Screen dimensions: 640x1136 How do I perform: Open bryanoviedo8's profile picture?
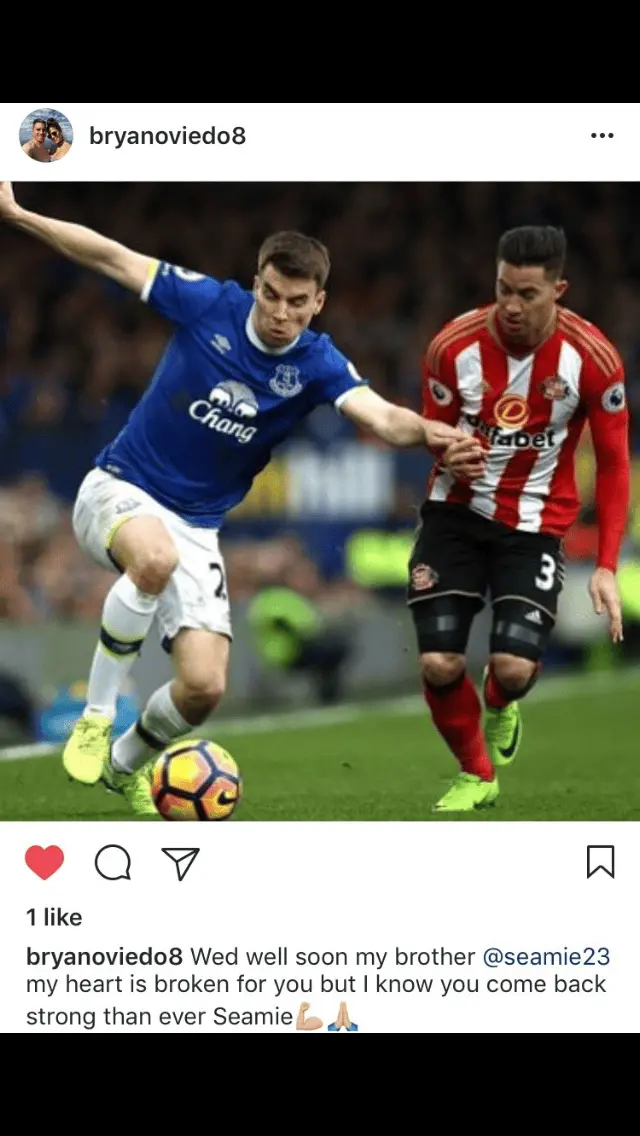click(x=46, y=136)
